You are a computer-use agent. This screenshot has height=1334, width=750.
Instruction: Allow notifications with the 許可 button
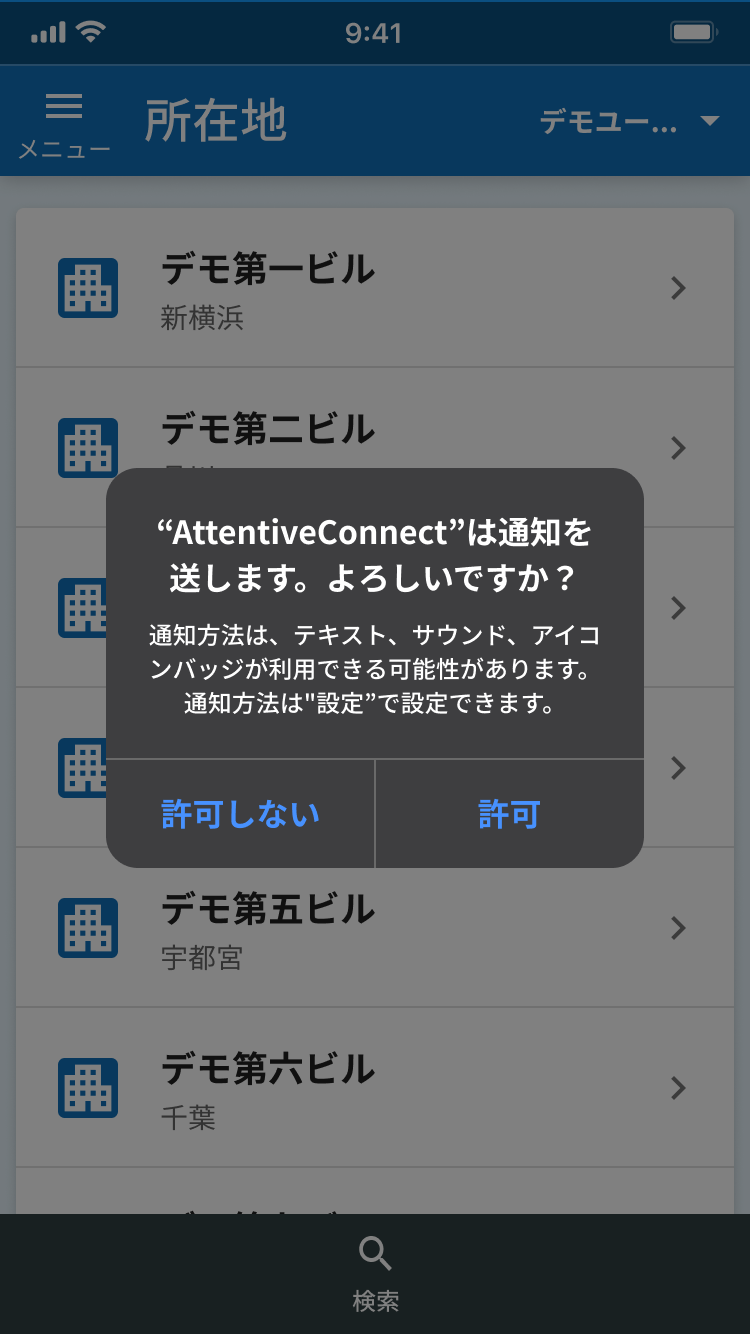point(509,814)
